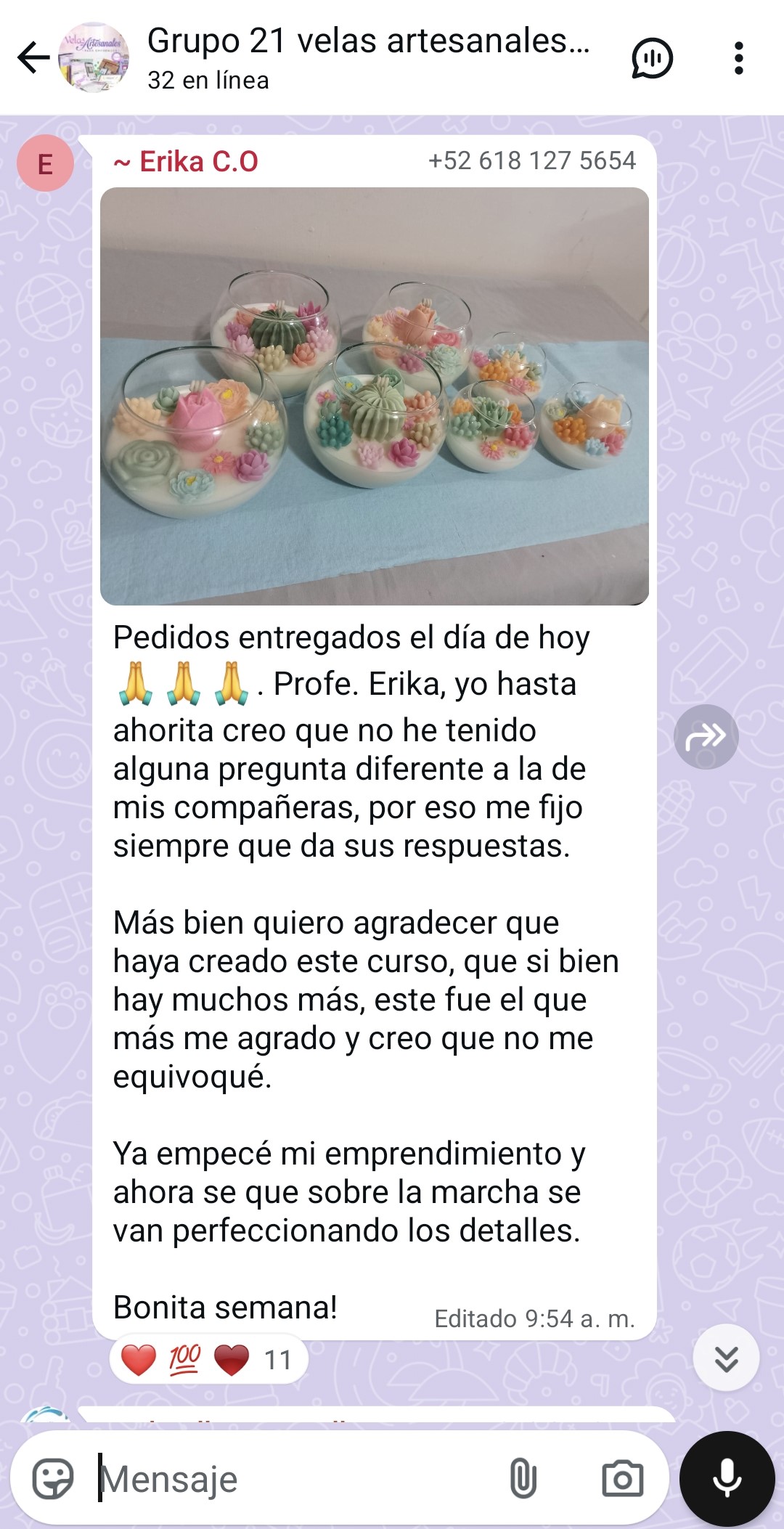Focus the Mensaje text field
This screenshot has width=784, height=1529.
(x=290, y=1478)
